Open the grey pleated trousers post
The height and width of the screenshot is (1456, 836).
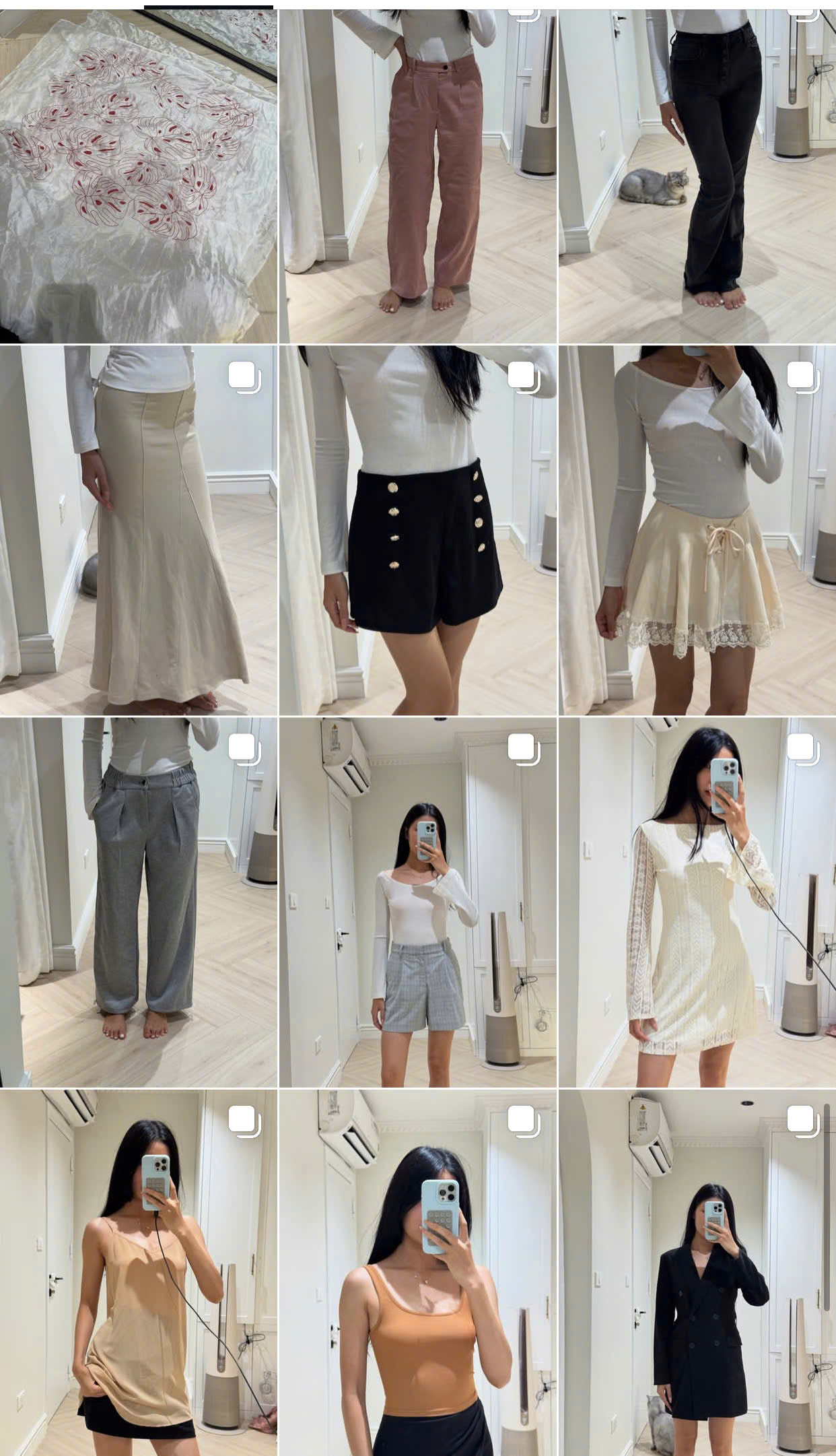point(138,902)
